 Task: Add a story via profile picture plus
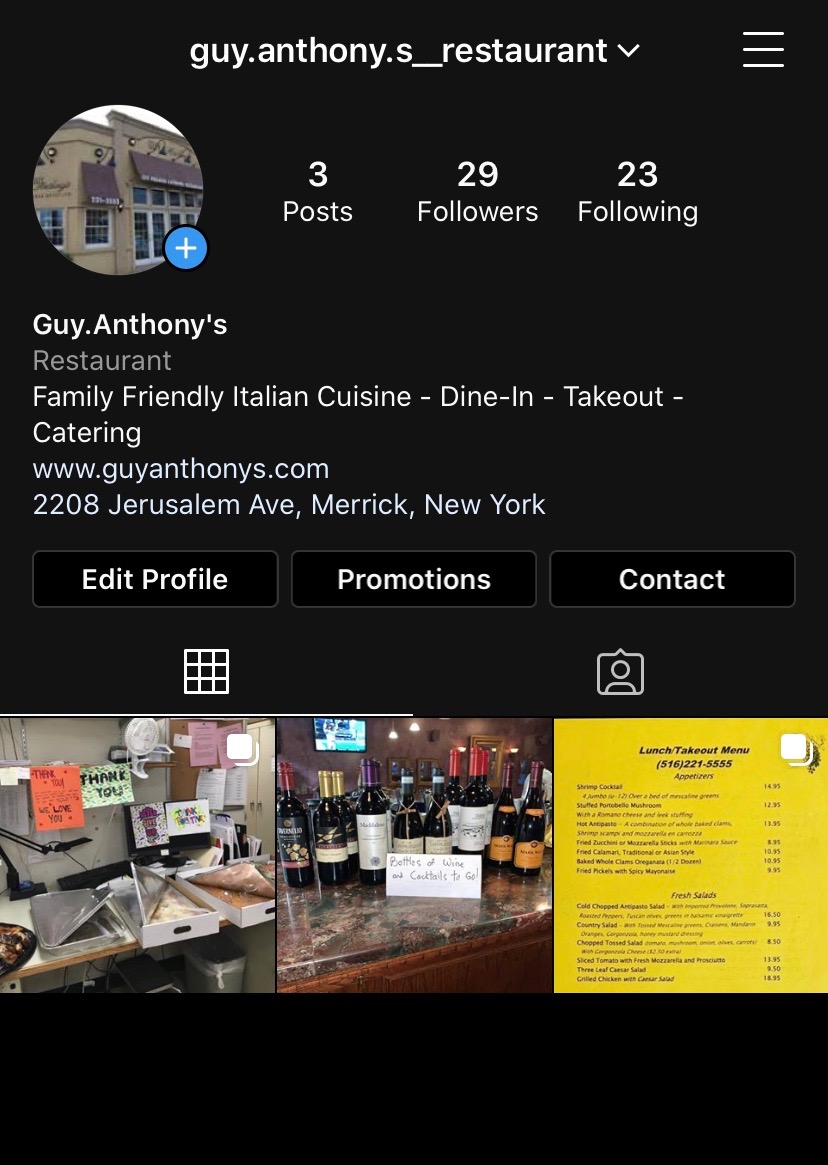[186, 248]
